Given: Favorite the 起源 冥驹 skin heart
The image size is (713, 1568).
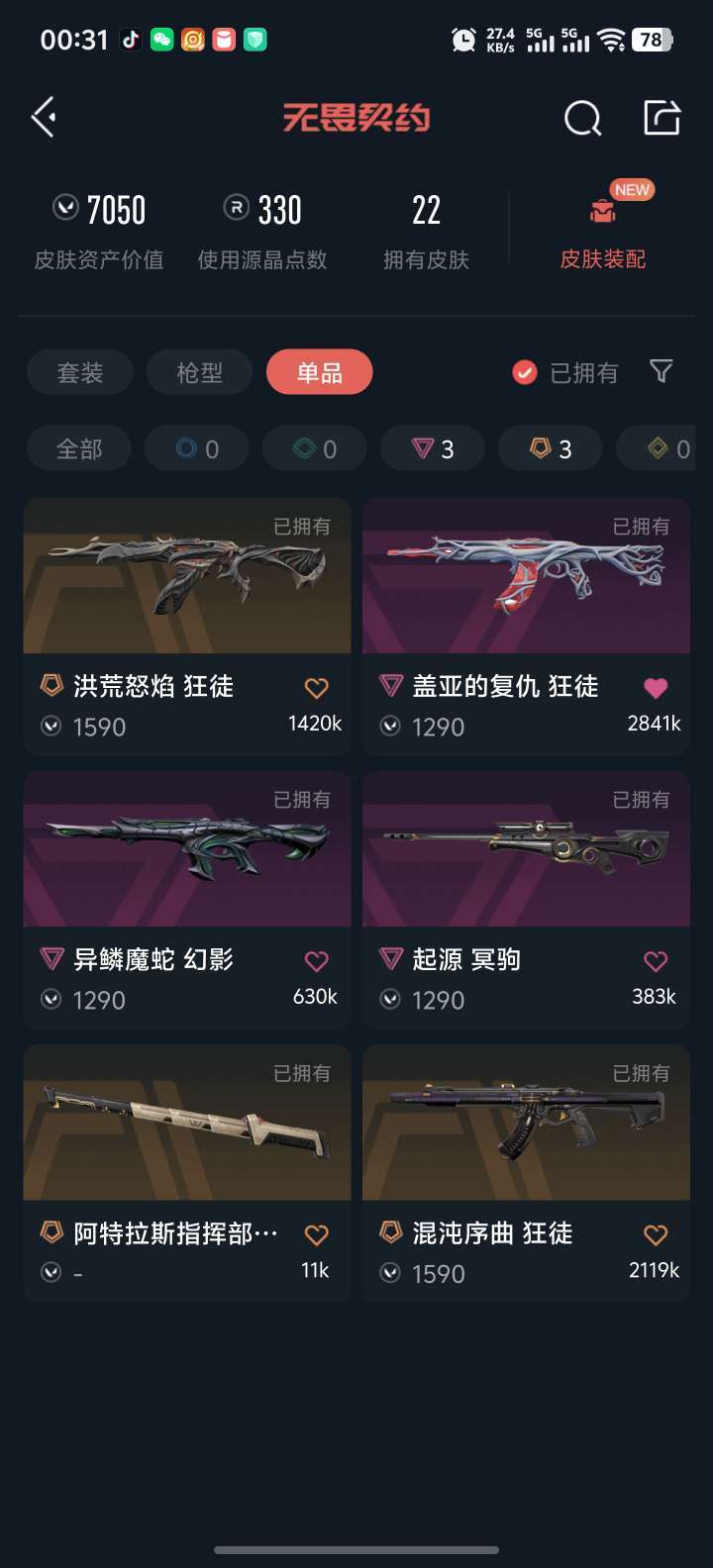Looking at the screenshot, I should (x=656, y=960).
